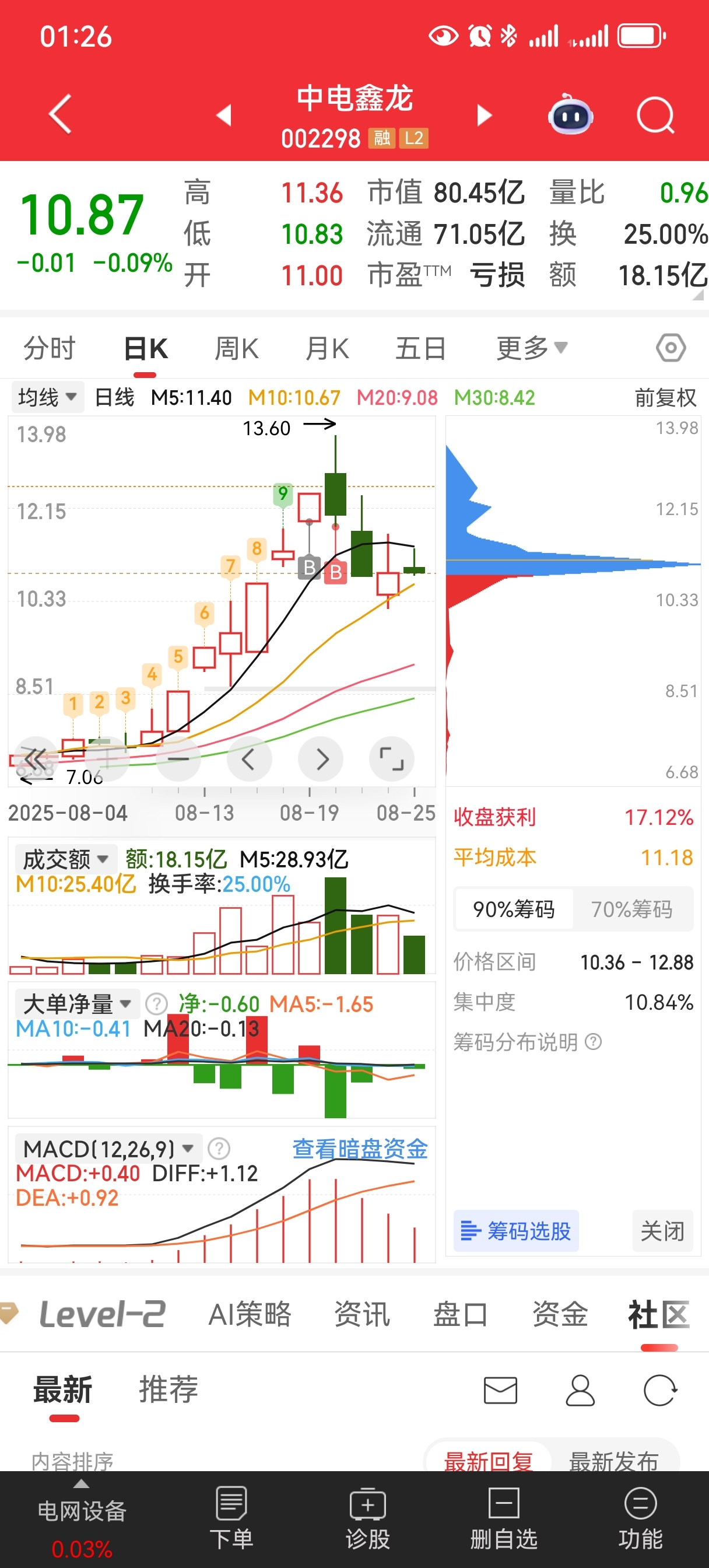709x1568 pixels.
Task: Change 前复权 adjustment mode
Action: click(665, 398)
